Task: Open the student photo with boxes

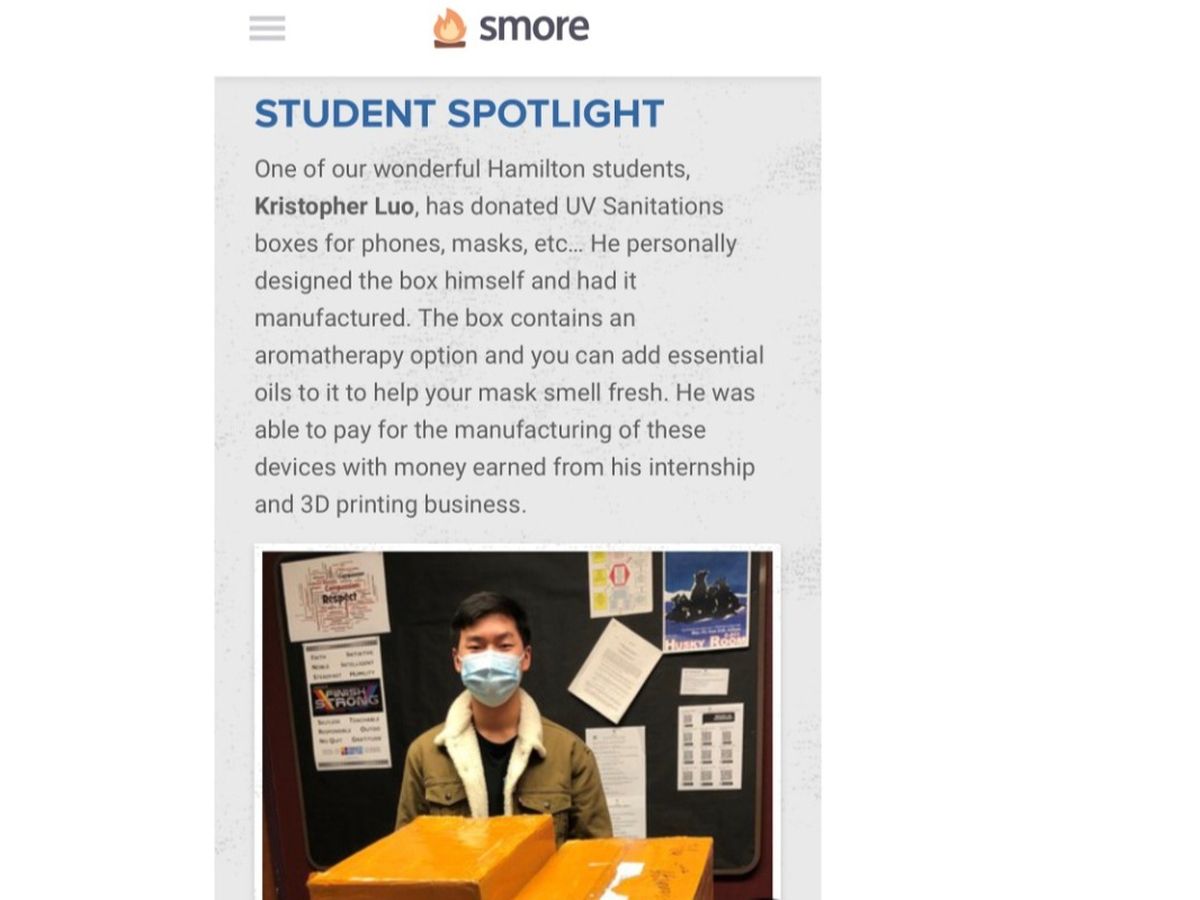Action: click(x=516, y=724)
